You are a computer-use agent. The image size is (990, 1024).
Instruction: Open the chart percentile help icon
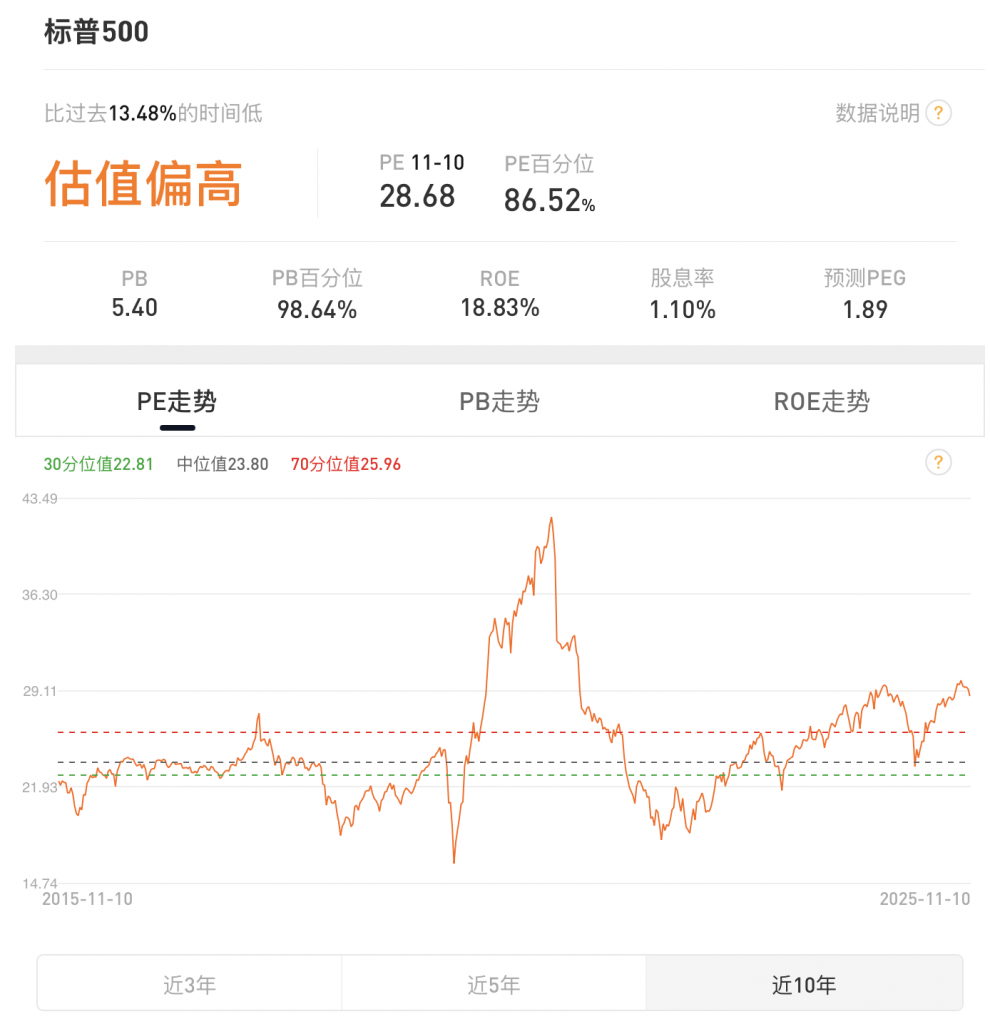tap(938, 462)
